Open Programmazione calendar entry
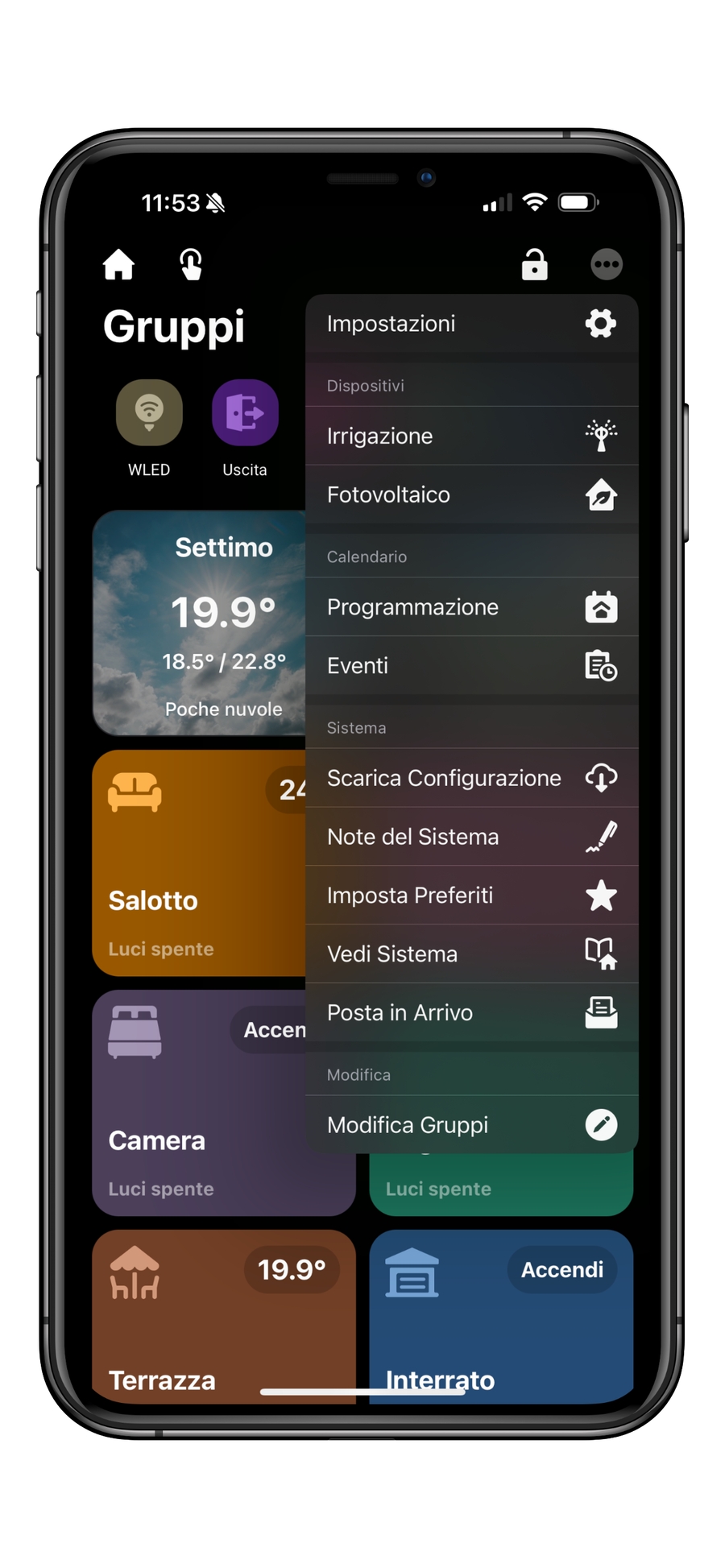 point(471,607)
